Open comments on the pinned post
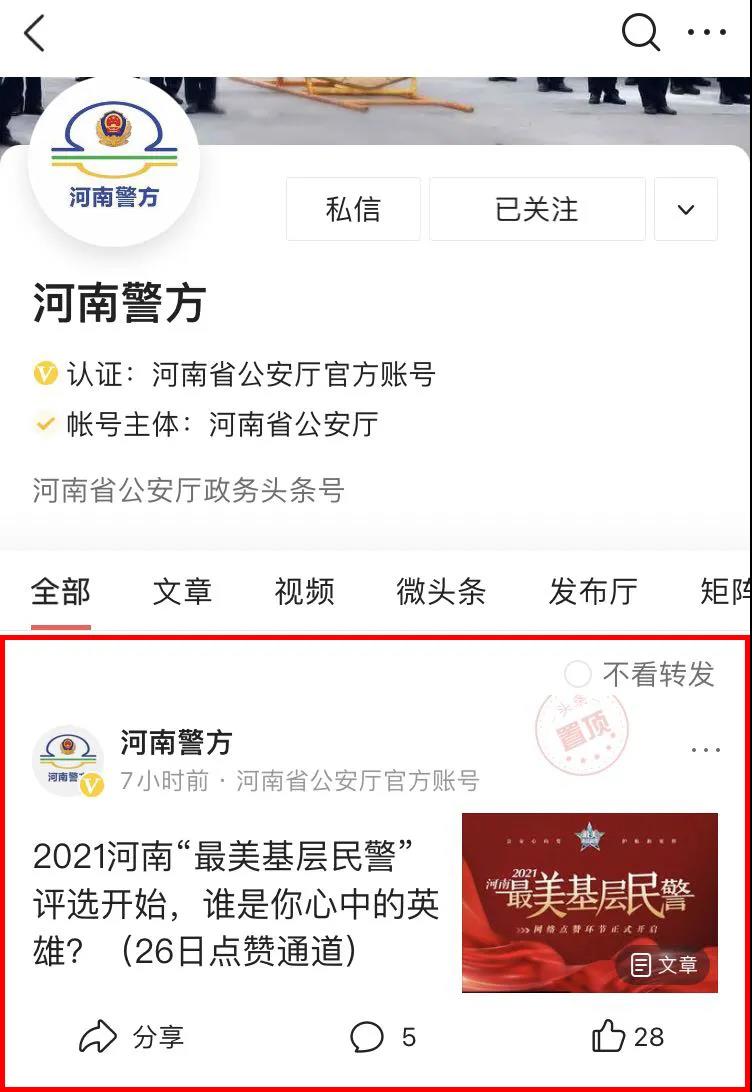The width and height of the screenshot is (752, 1092). (382, 1037)
